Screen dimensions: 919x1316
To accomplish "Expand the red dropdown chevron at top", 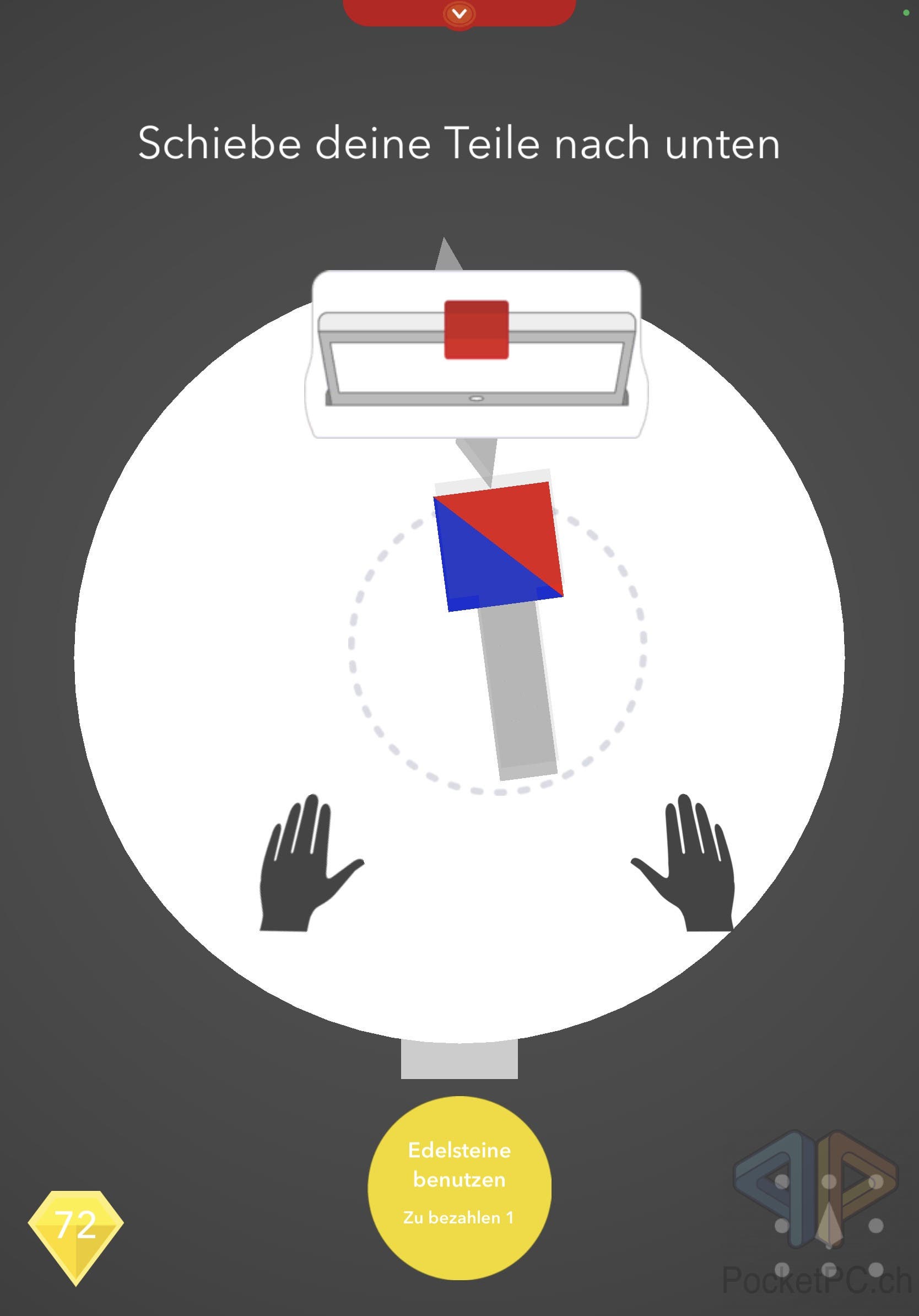I will click(x=459, y=13).
